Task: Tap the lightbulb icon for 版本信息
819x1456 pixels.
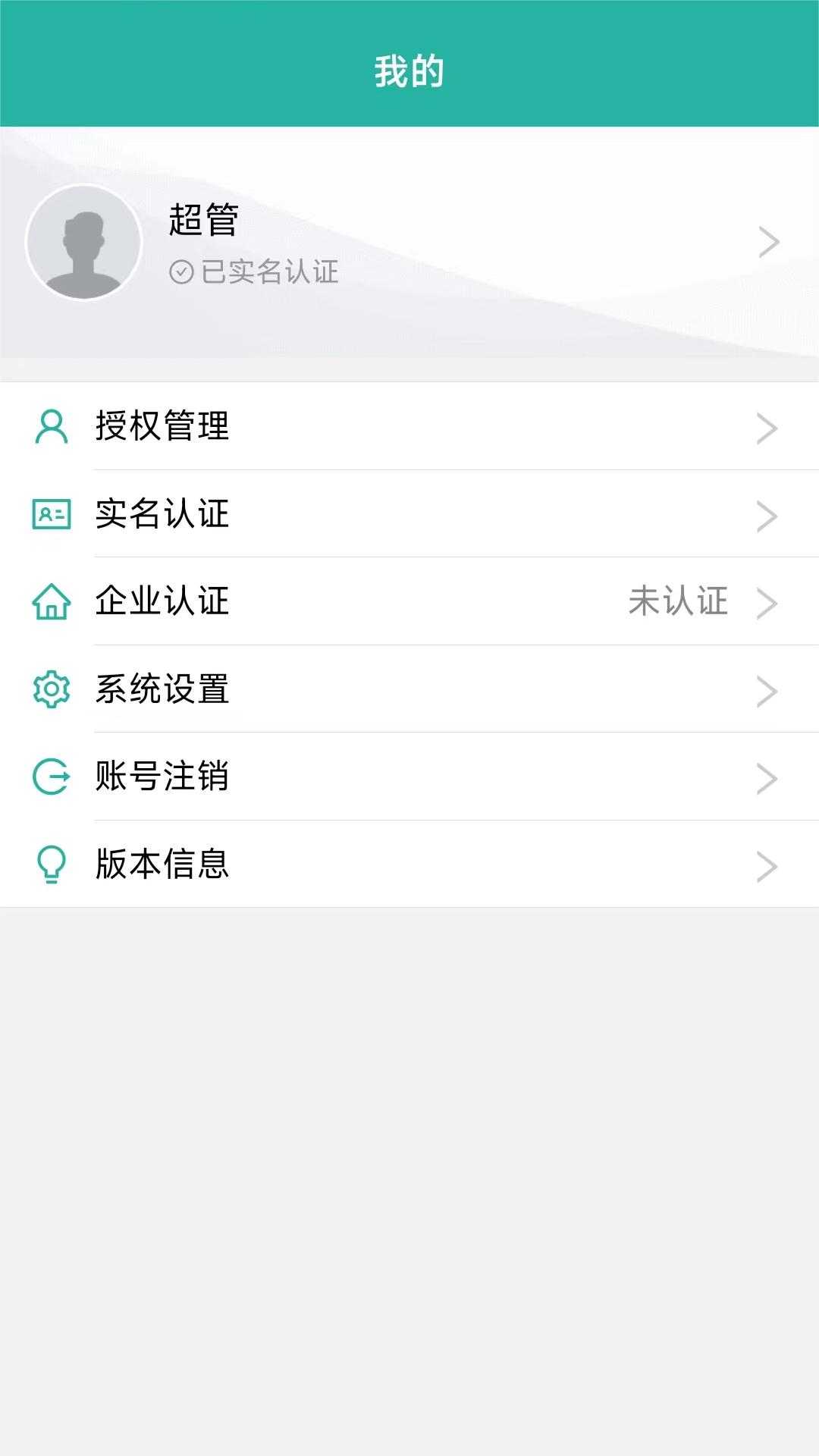Action: pos(50,865)
